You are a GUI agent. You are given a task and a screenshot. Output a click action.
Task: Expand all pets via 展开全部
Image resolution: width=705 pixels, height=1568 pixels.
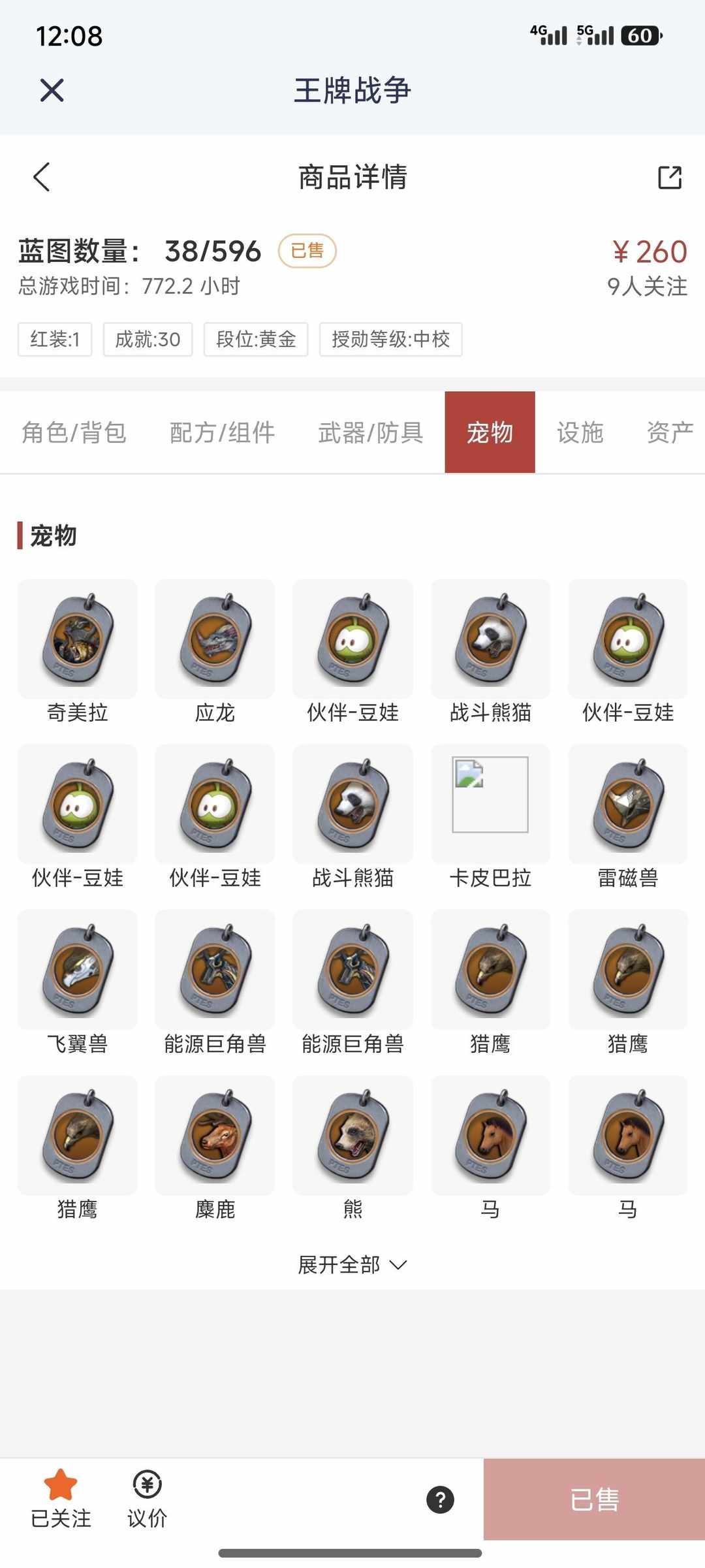coord(352,1264)
